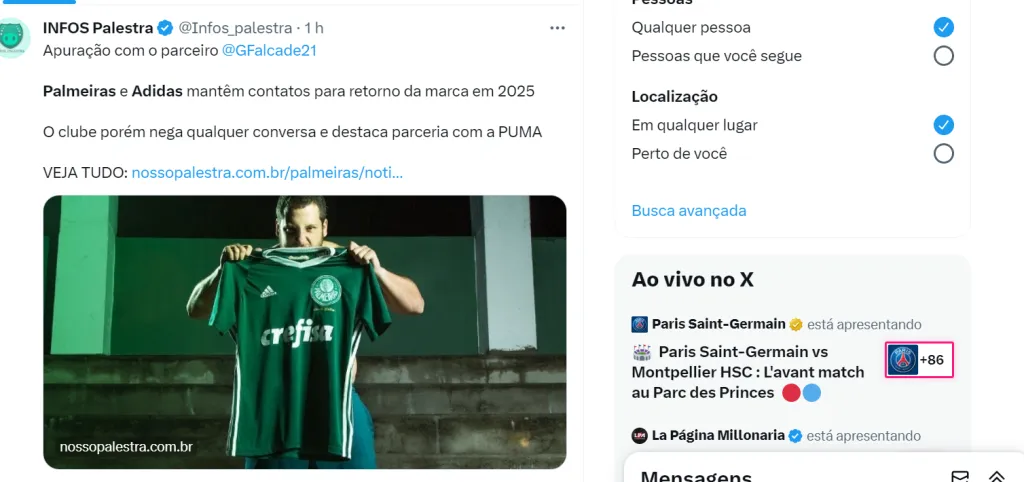Open the post's more options menu

pos(558,28)
